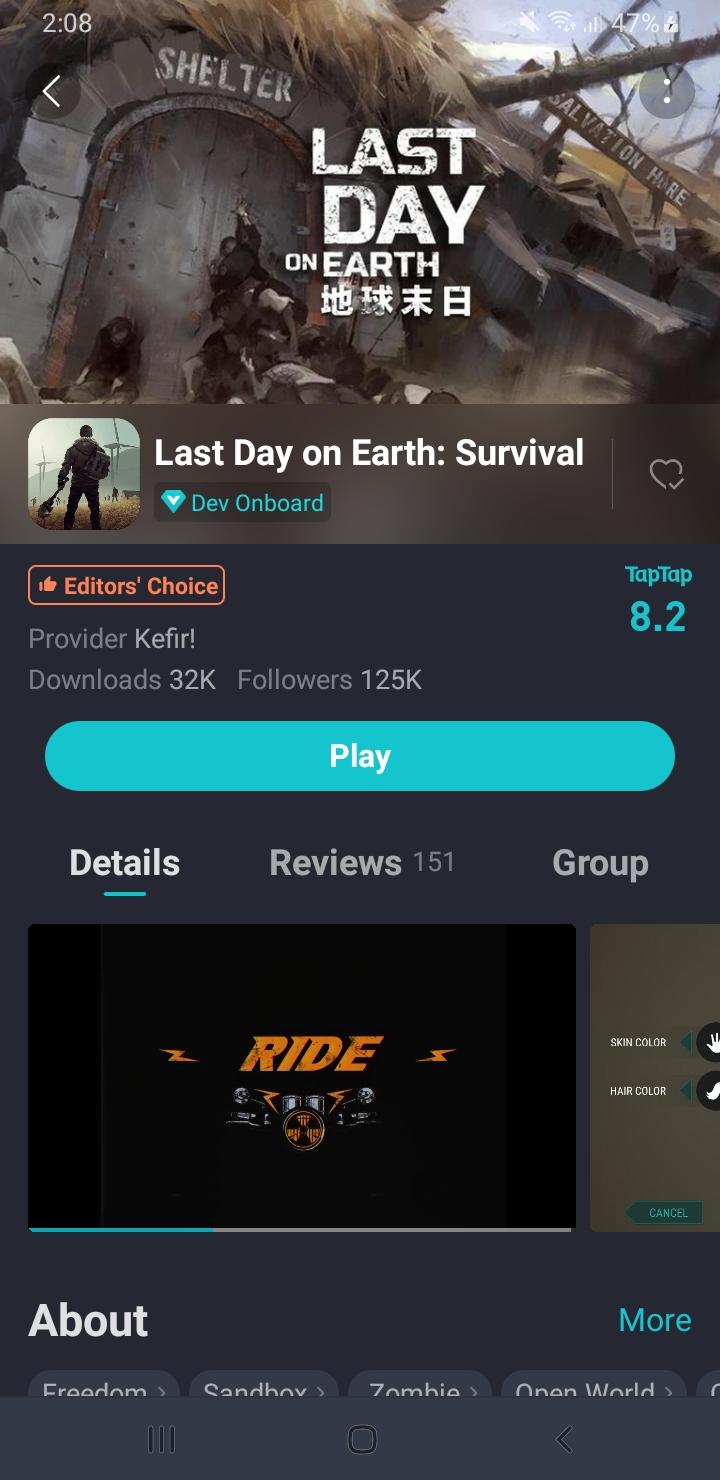This screenshot has width=720, height=1480.
Task: Click the Editors' Choice badge
Action: point(126,585)
